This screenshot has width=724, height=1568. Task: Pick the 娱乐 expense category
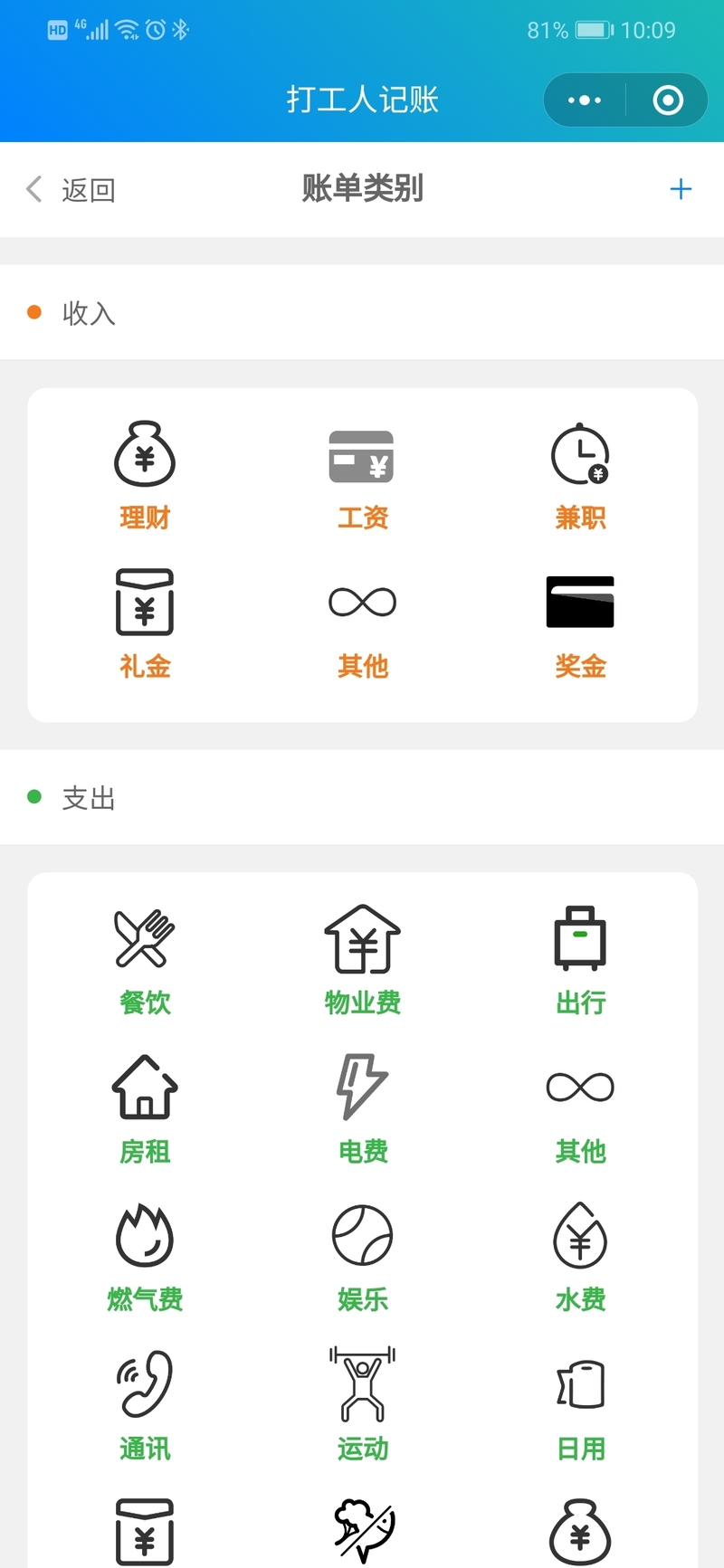tap(362, 1259)
